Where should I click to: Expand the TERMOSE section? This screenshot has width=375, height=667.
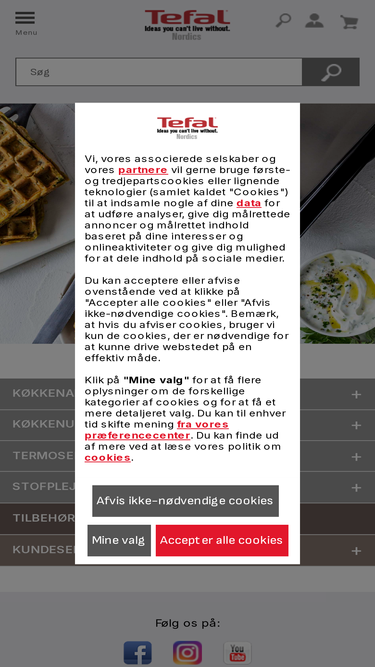point(188,456)
